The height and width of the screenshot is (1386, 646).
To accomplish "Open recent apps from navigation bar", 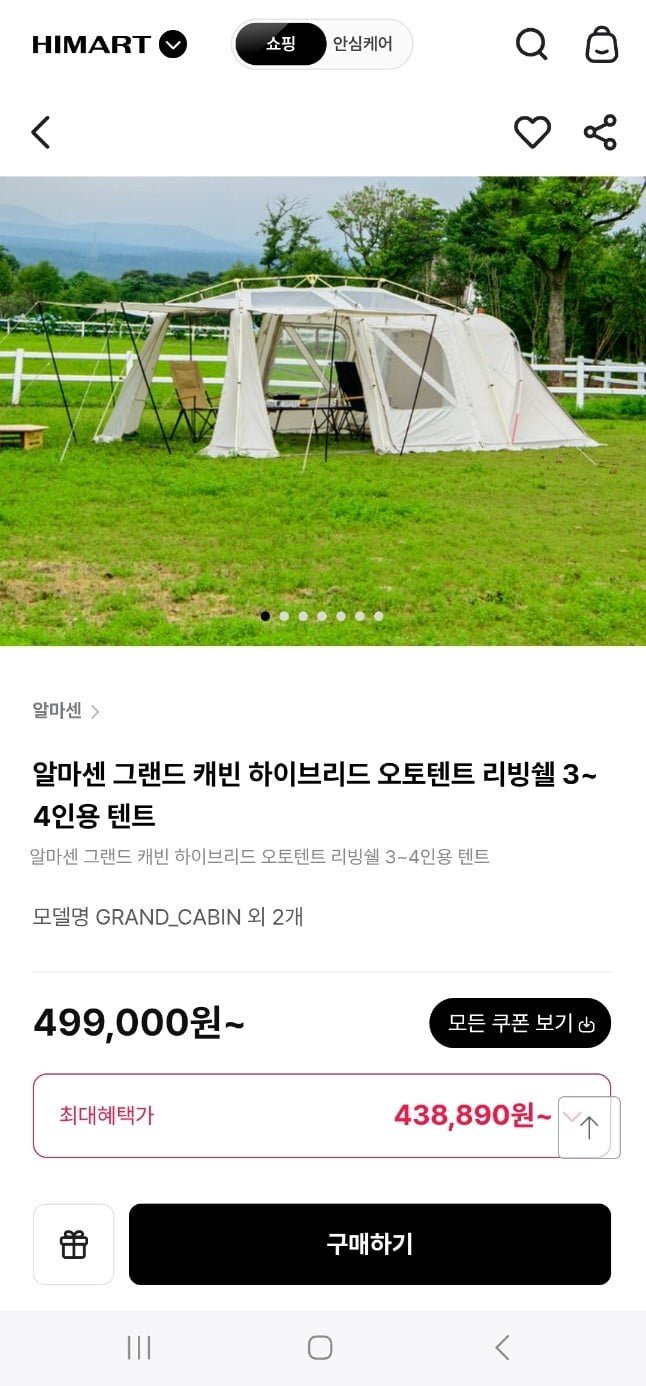I will pyautogui.click(x=139, y=1347).
